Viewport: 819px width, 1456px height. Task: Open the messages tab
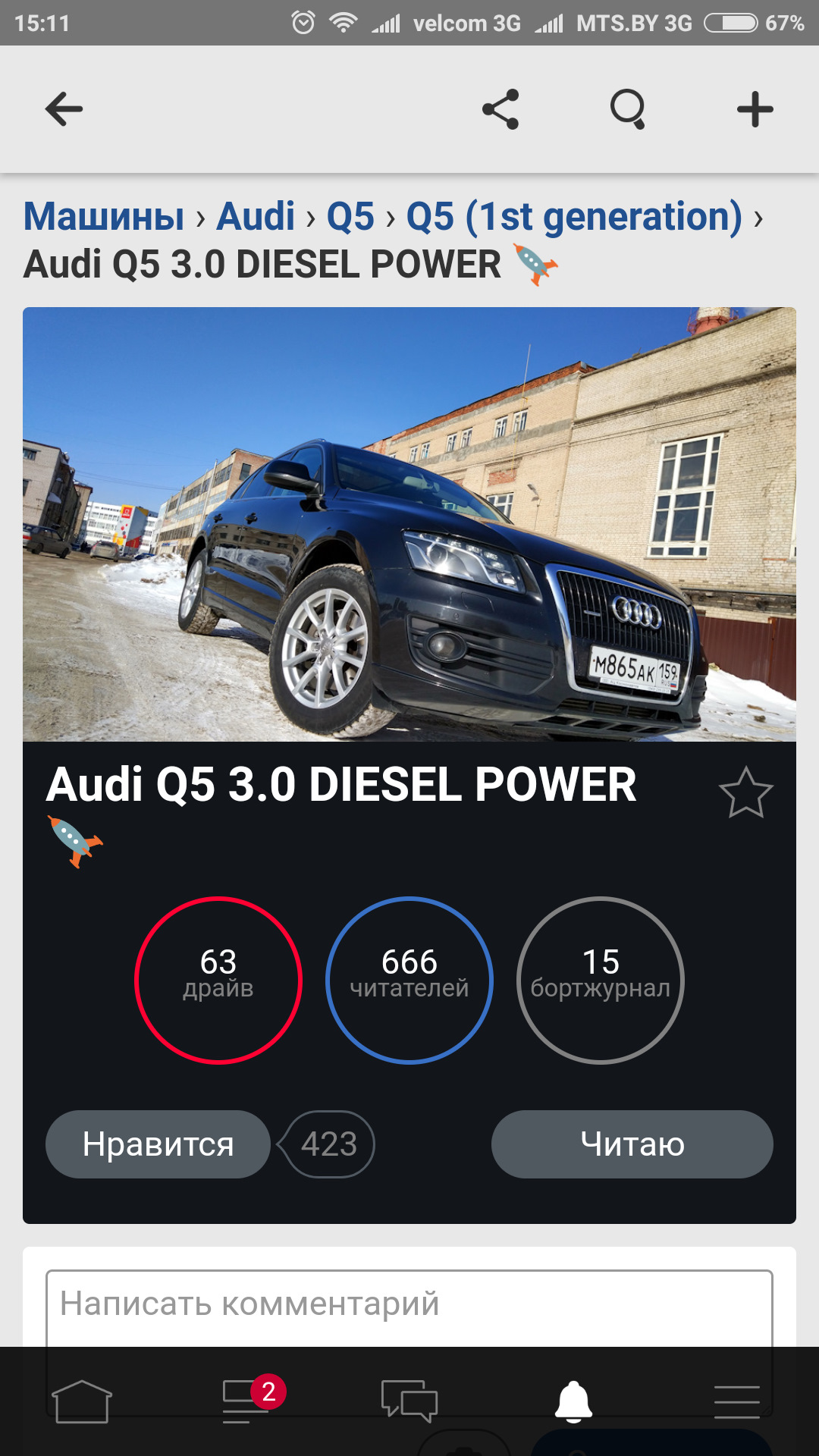409,1401
